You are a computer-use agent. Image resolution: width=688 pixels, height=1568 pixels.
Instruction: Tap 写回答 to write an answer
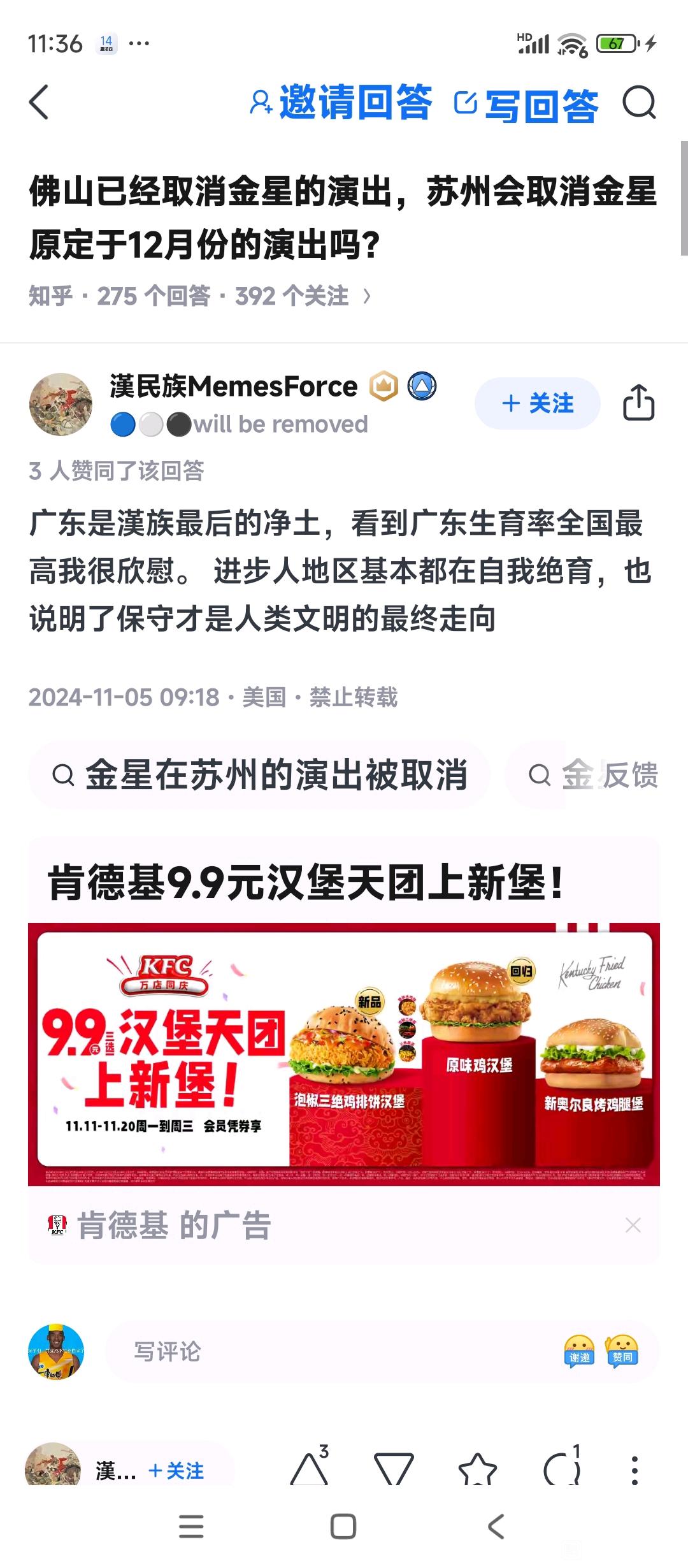click(526, 105)
